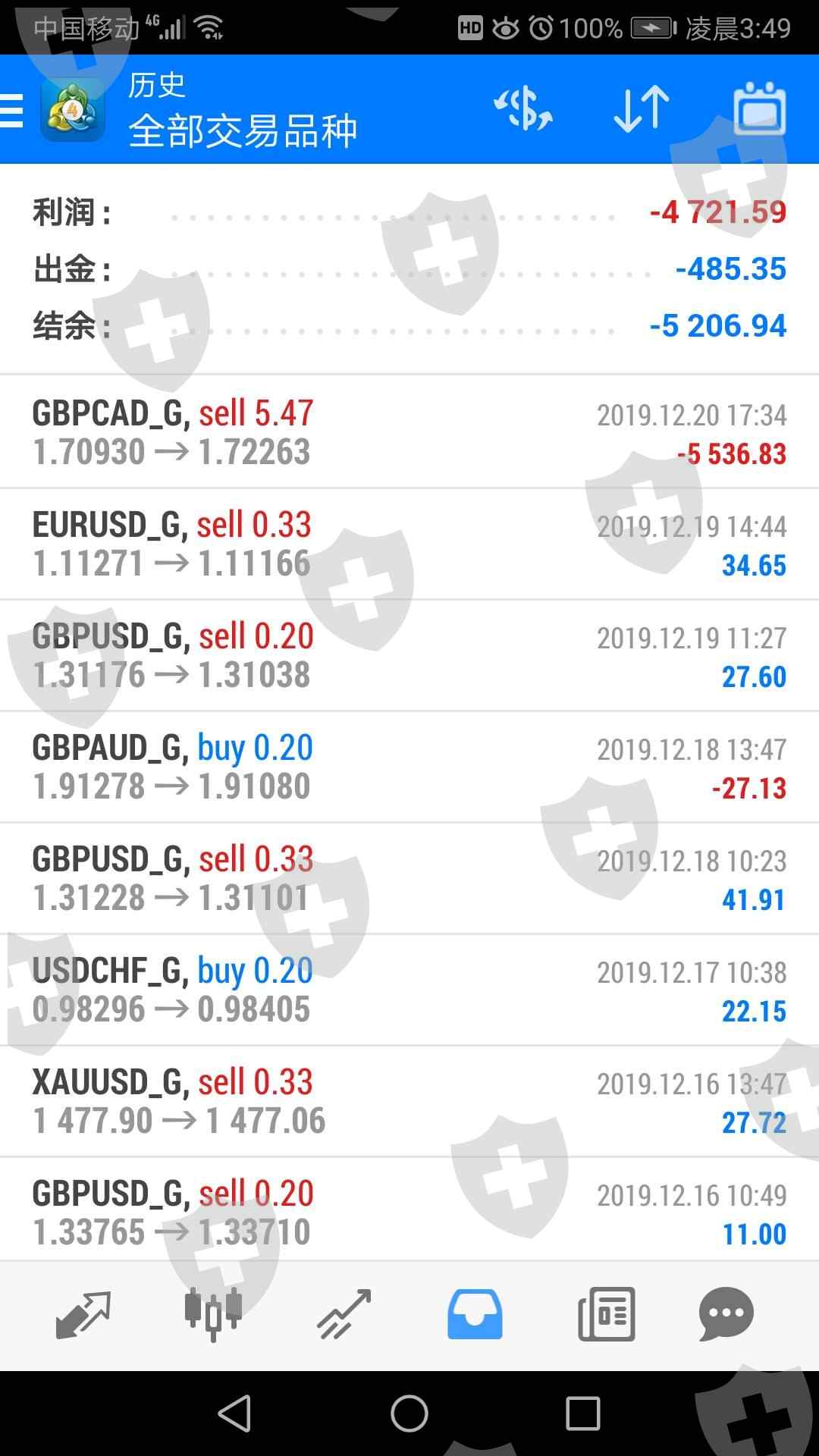The width and height of the screenshot is (819, 1456).
Task: Change the history sort order
Action: click(x=641, y=110)
